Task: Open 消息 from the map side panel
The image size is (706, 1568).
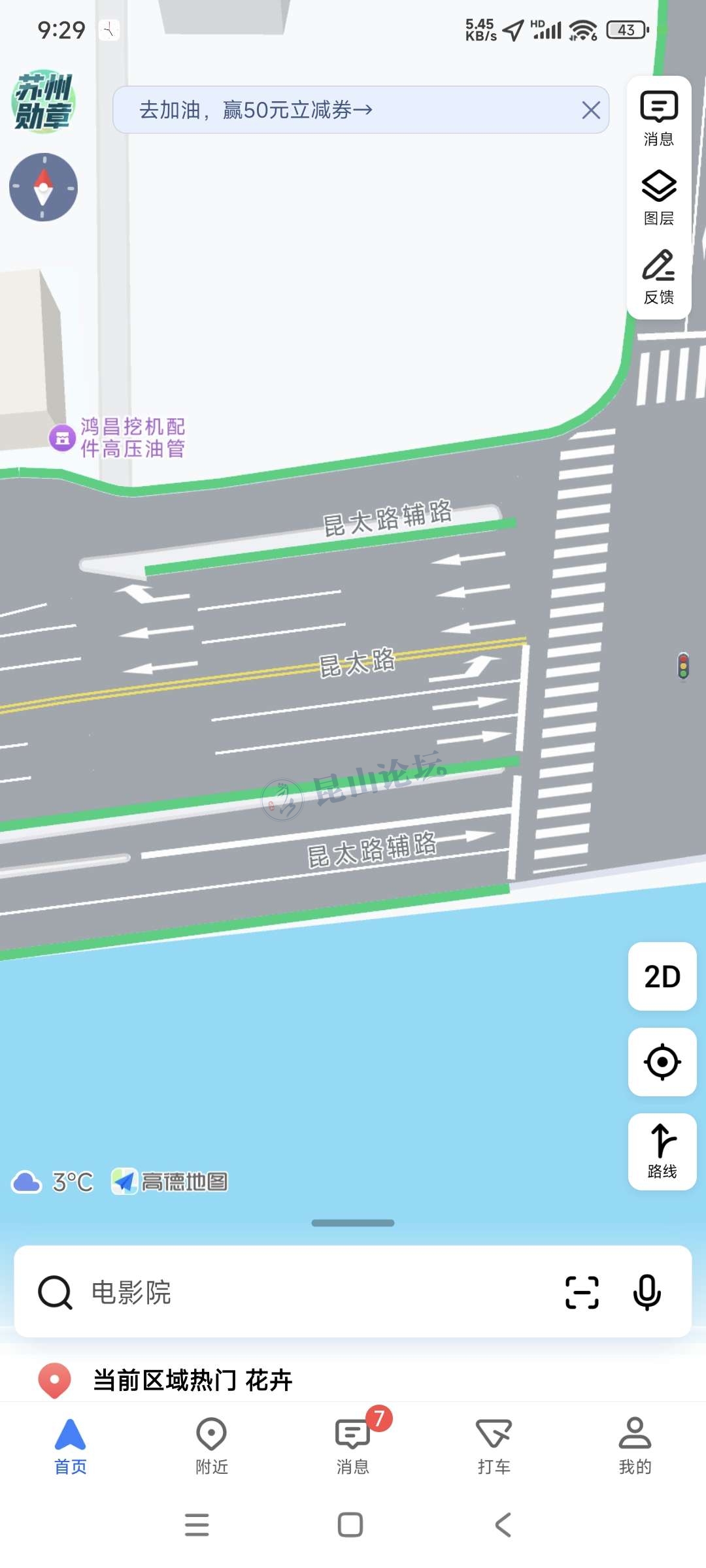Action: coord(658,118)
